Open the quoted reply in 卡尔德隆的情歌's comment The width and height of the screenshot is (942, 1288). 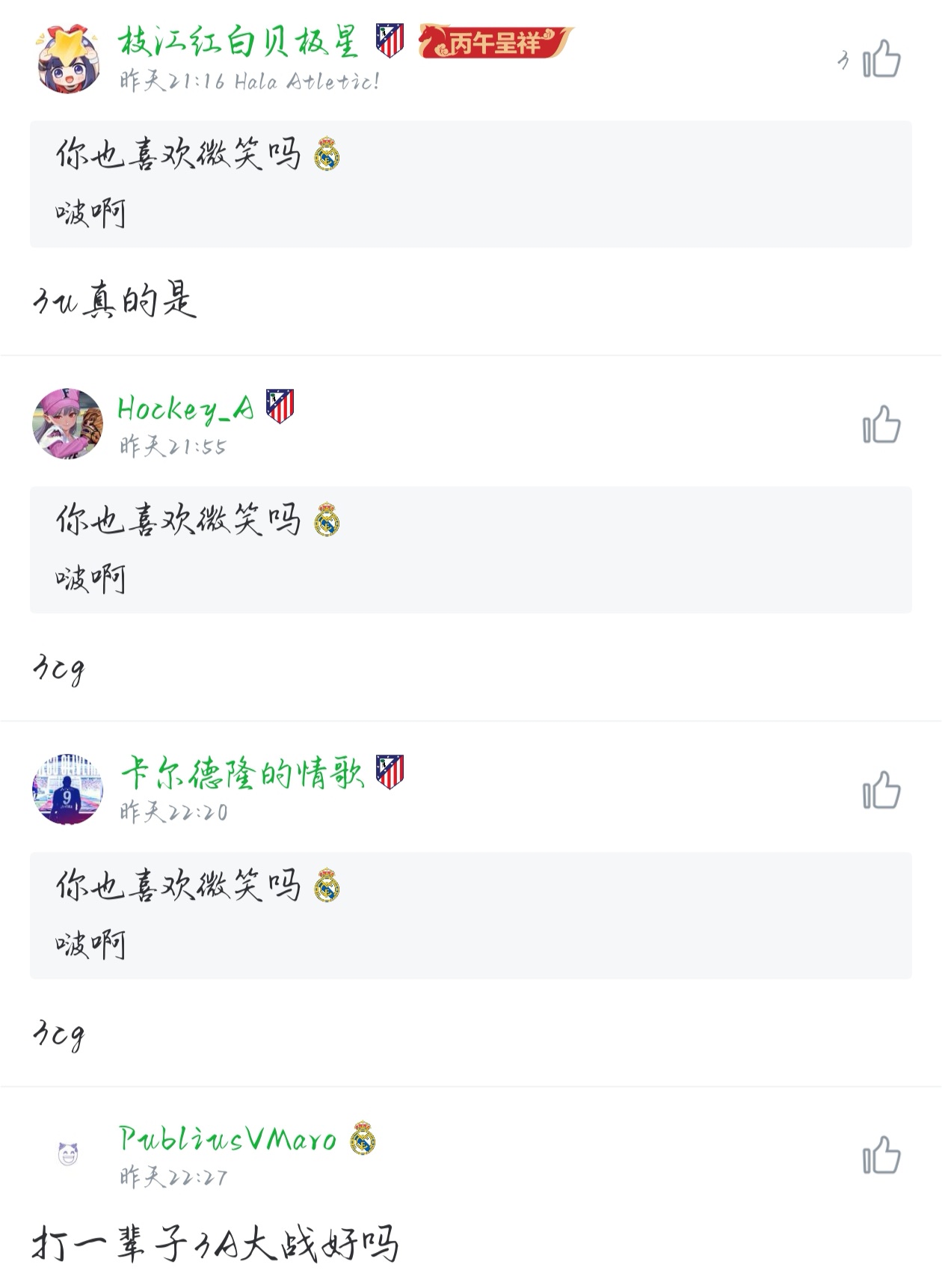coord(470,915)
